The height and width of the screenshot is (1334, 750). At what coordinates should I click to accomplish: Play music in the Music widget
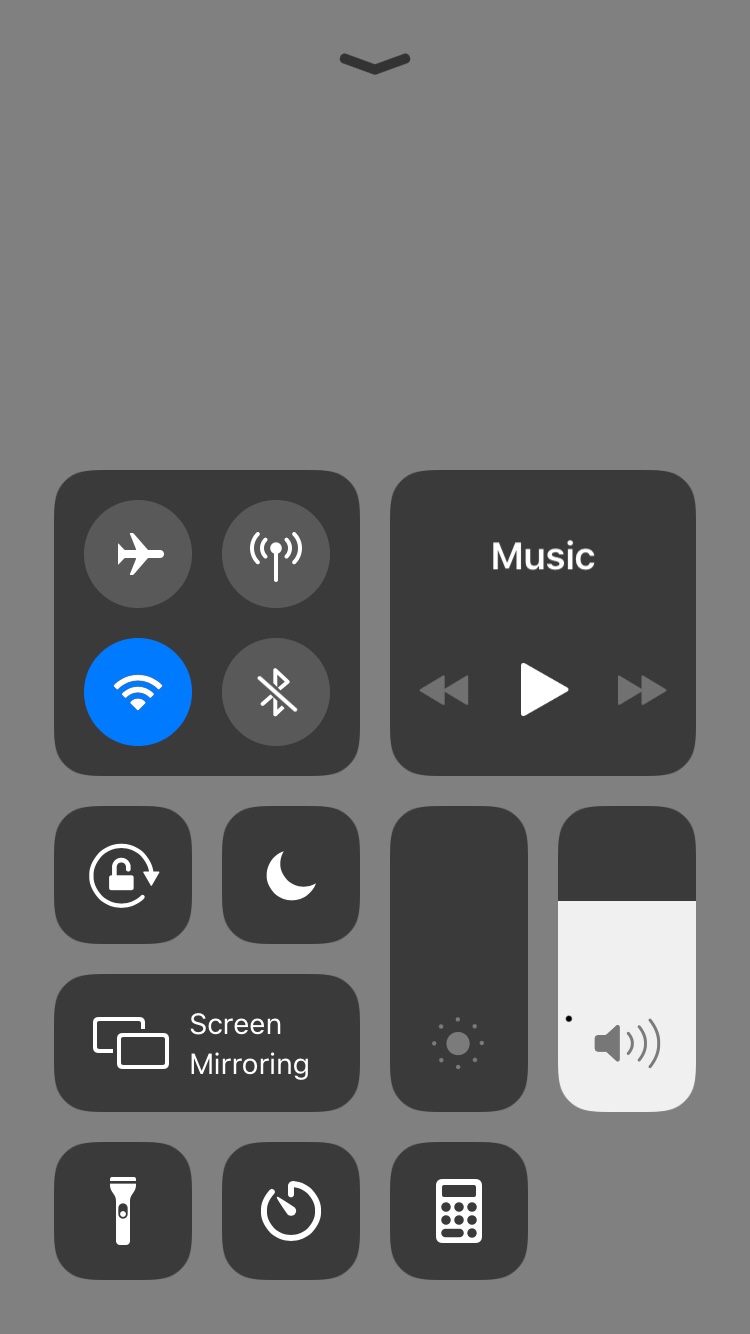pyautogui.click(x=543, y=690)
